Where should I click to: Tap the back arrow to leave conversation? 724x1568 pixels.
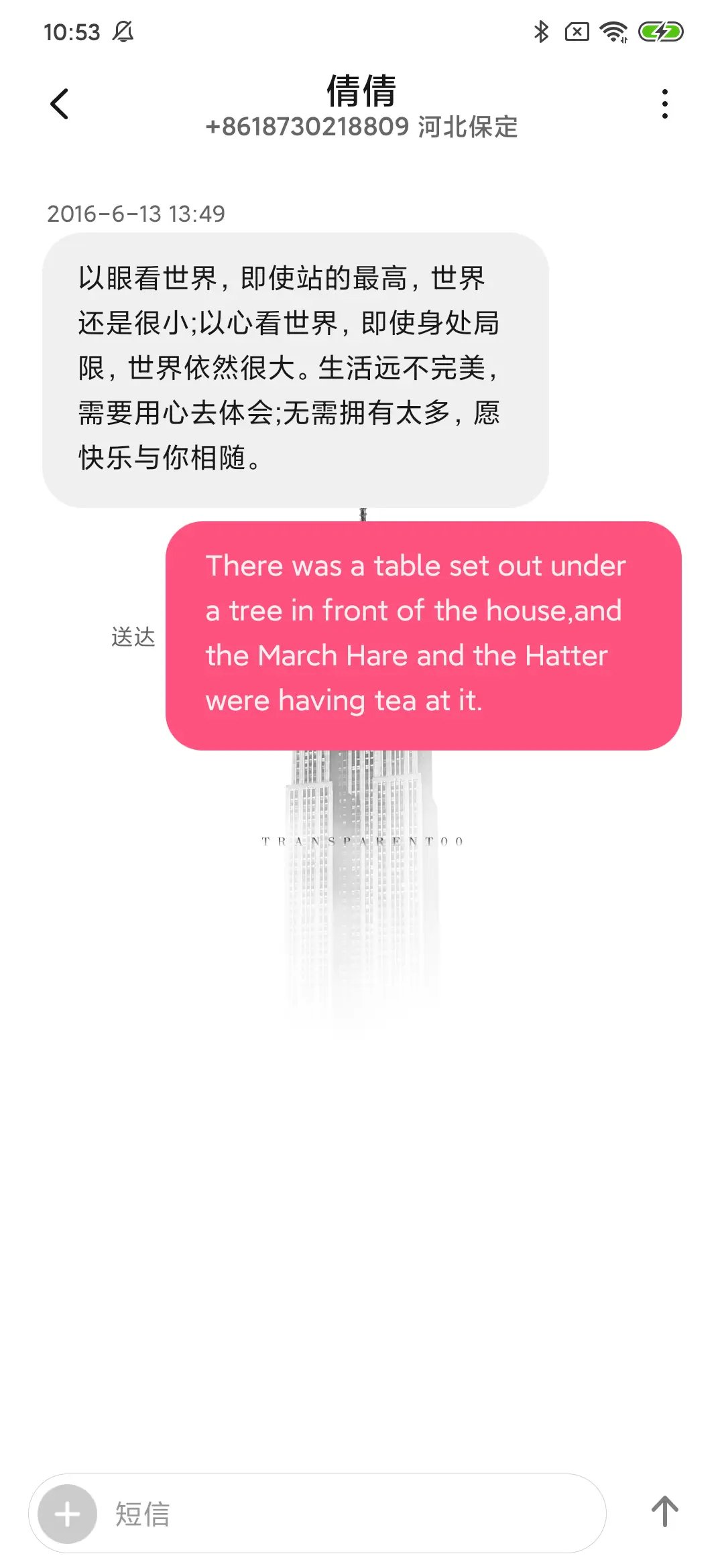pos(60,104)
